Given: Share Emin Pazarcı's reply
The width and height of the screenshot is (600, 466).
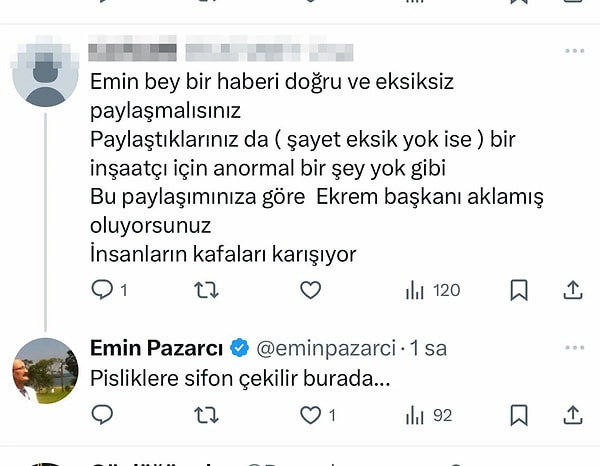Looking at the screenshot, I should point(573,414).
